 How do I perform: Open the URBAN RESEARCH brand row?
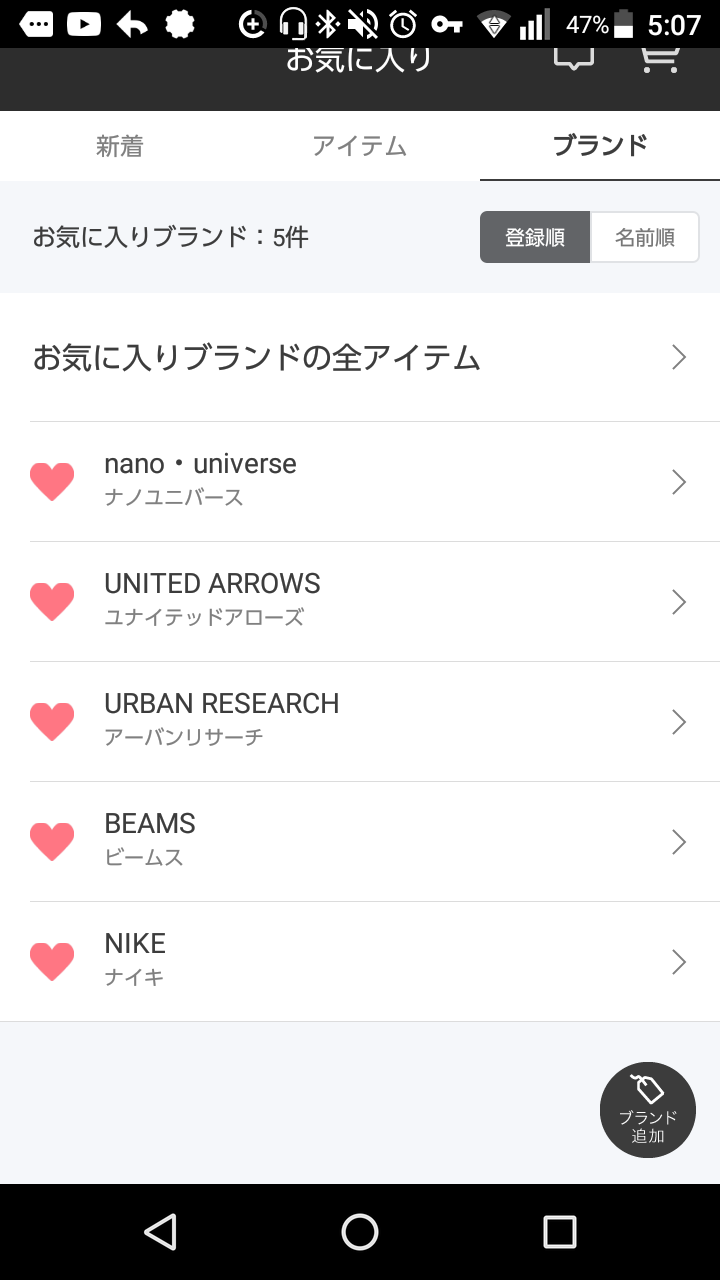coord(380,721)
